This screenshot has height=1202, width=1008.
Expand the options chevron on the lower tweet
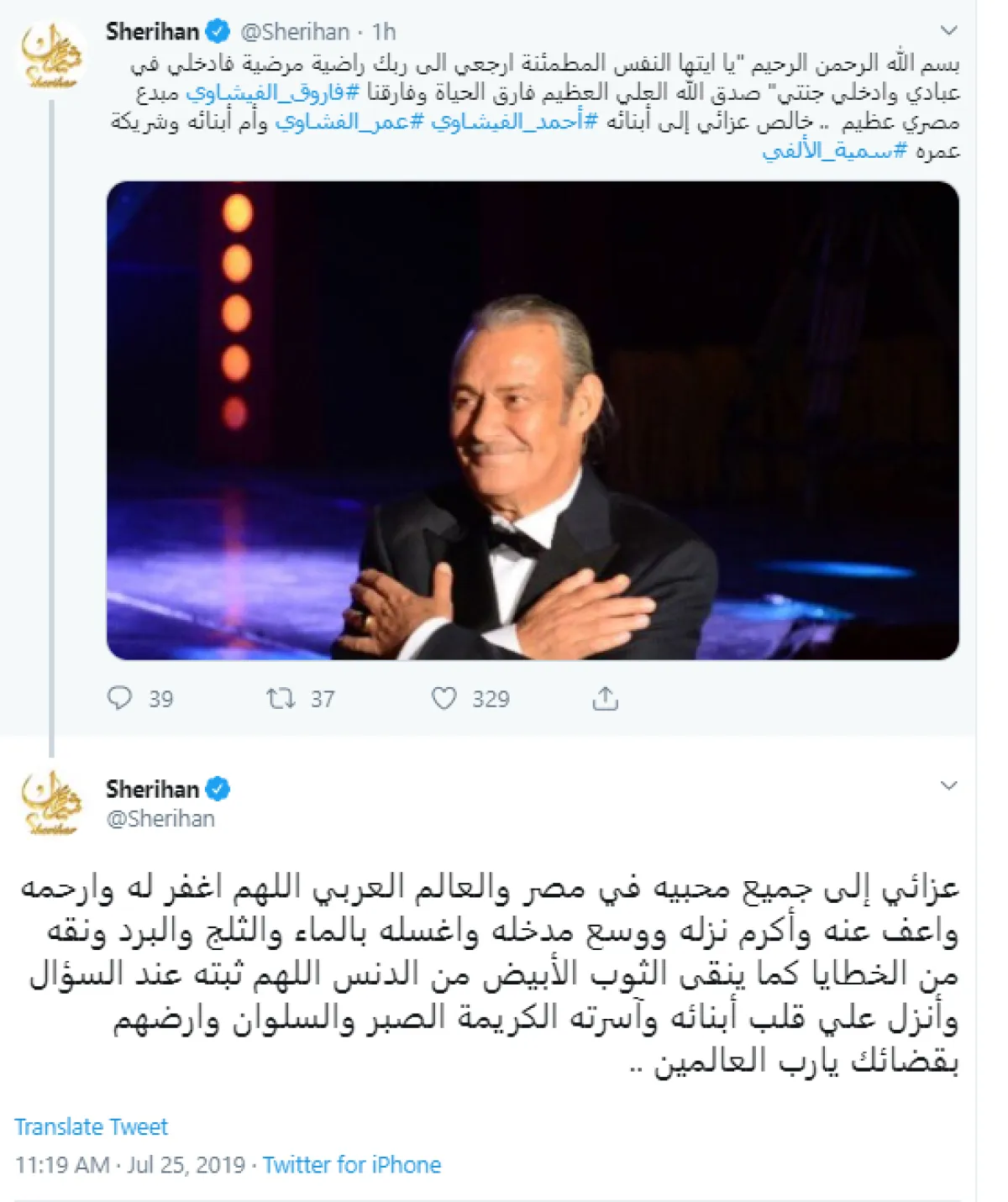click(x=948, y=786)
